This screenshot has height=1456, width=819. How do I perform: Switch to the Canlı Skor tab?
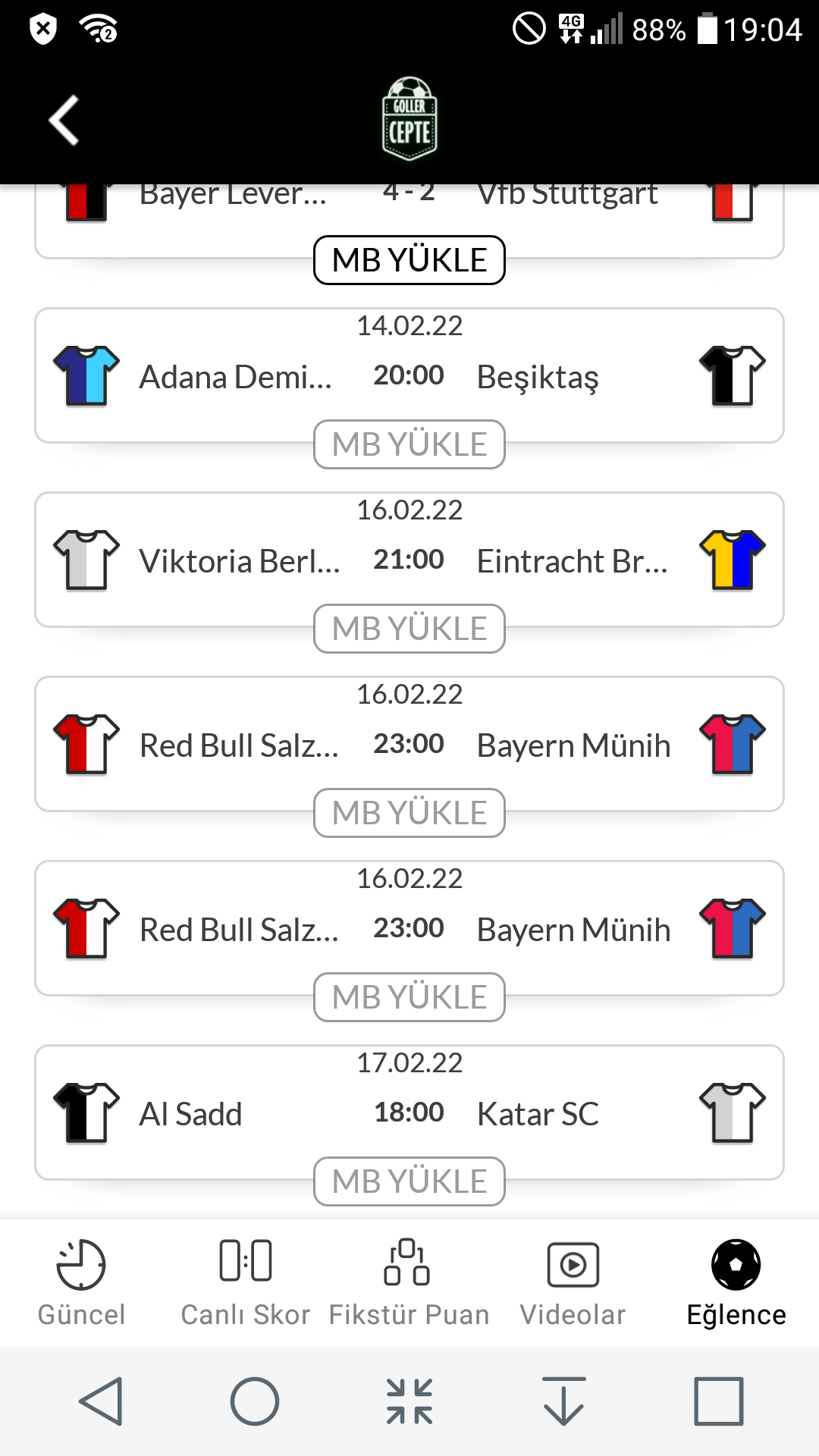coord(246,1283)
